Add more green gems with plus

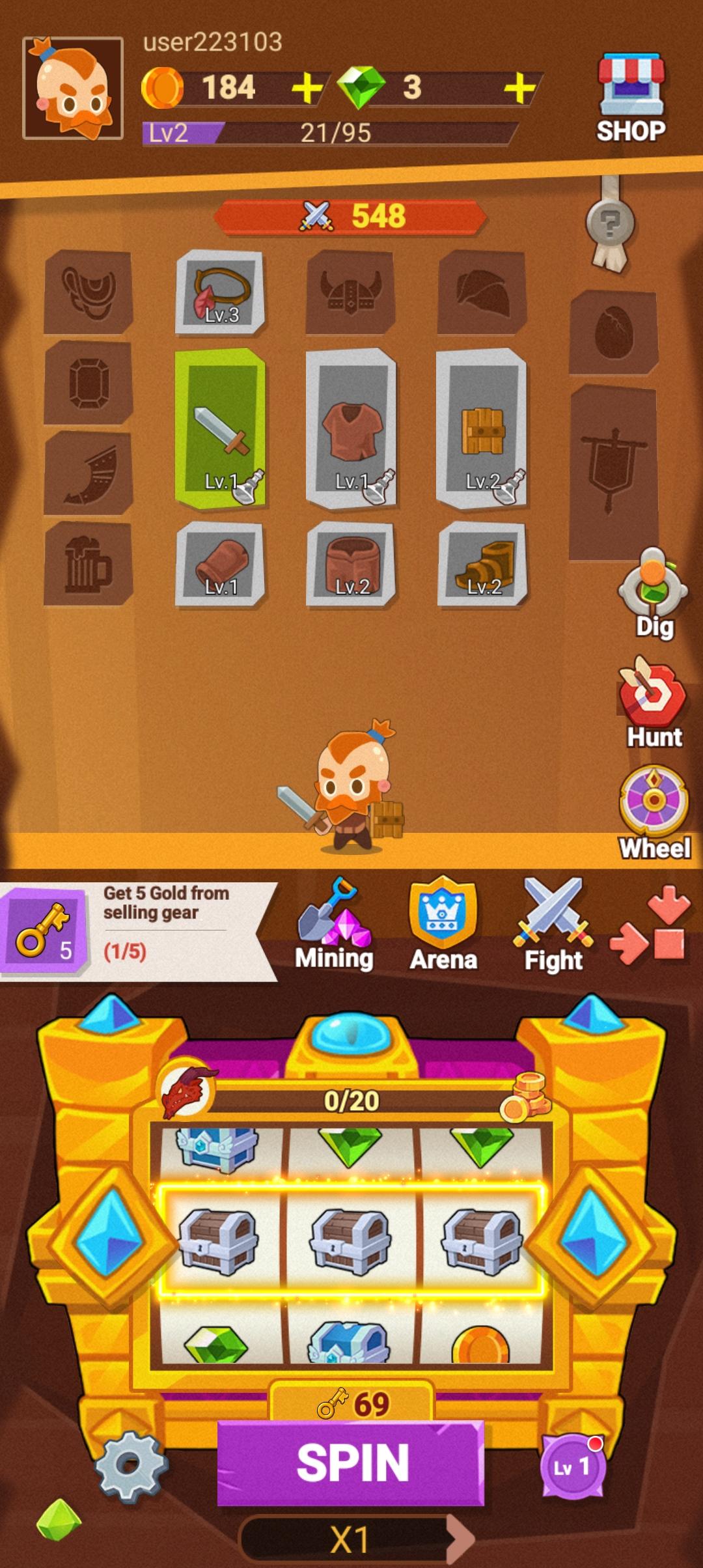(519, 88)
